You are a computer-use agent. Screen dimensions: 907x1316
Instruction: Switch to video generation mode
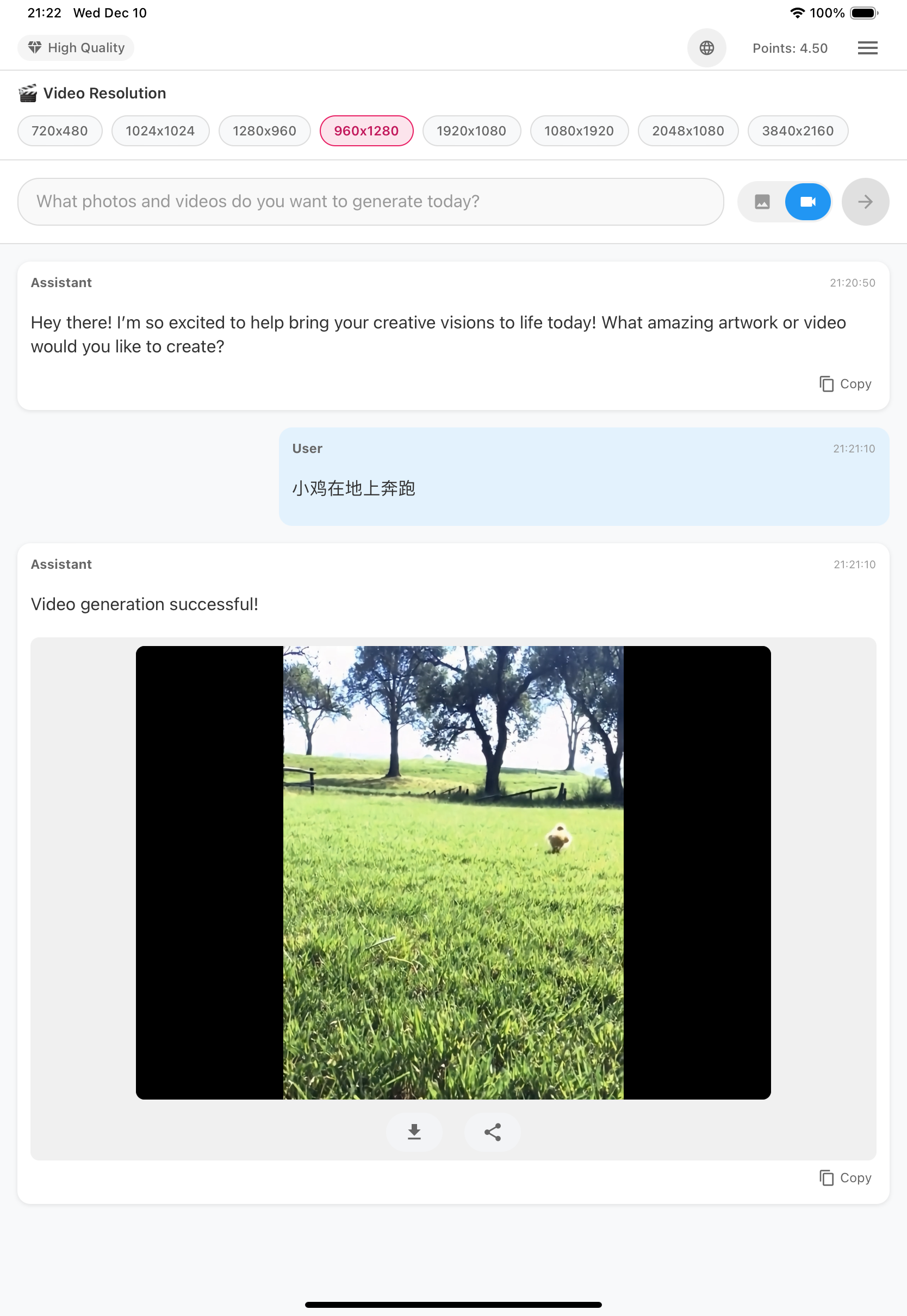click(x=807, y=202)
